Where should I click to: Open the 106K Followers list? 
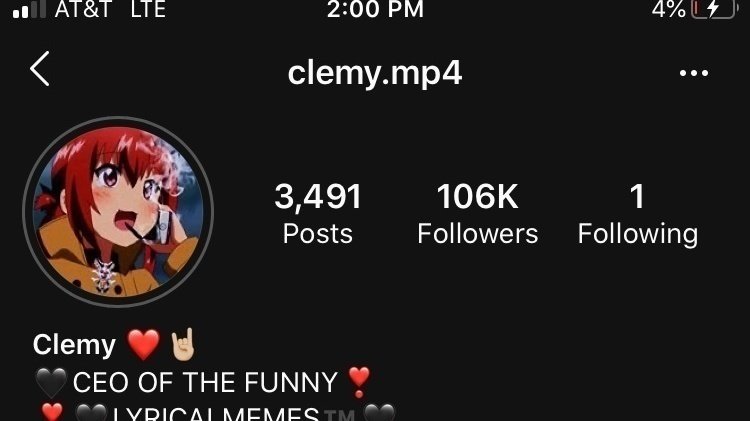tap(477, 214)
